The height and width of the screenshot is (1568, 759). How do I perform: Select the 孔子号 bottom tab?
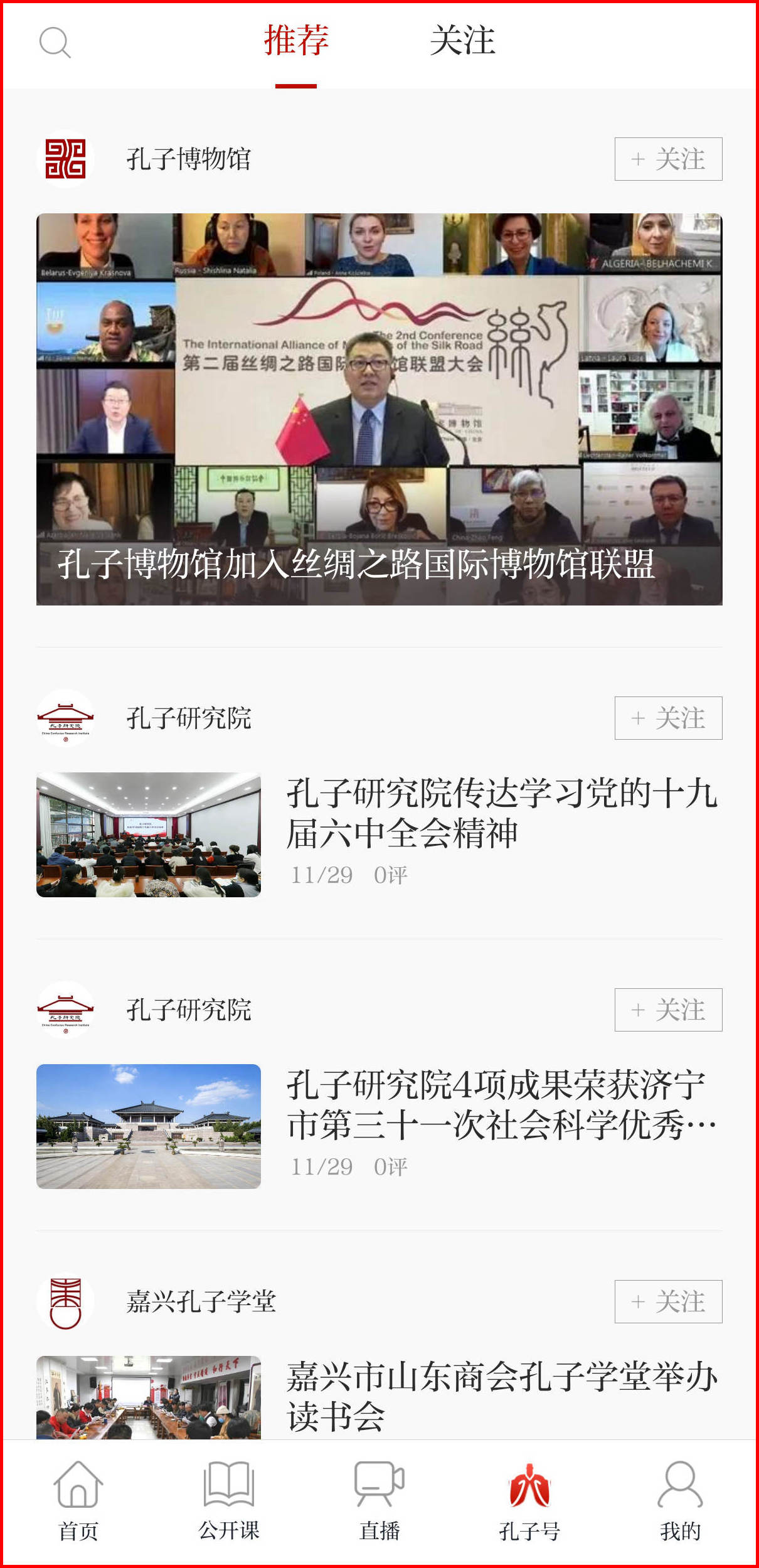click(x=530, y=1501)
